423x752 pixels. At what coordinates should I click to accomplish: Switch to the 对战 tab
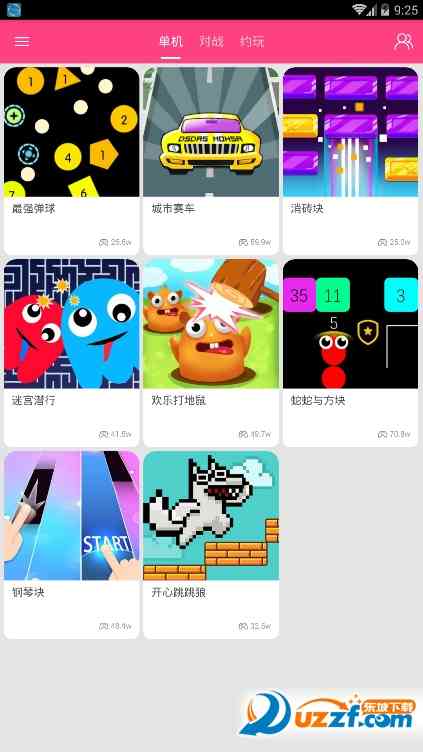coord(212,42)
